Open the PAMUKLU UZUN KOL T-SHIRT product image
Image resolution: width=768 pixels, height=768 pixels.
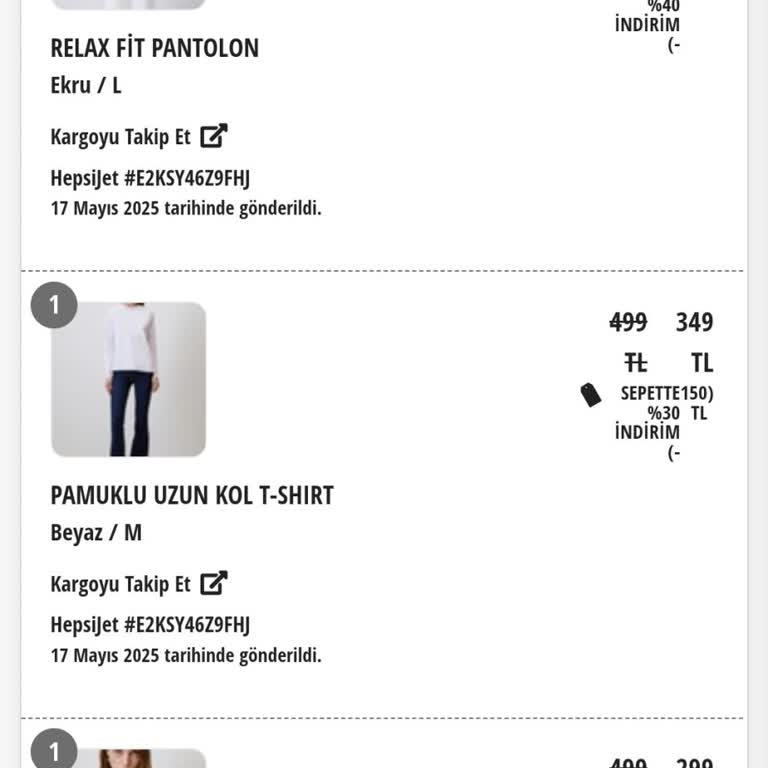tap(128, 379)
